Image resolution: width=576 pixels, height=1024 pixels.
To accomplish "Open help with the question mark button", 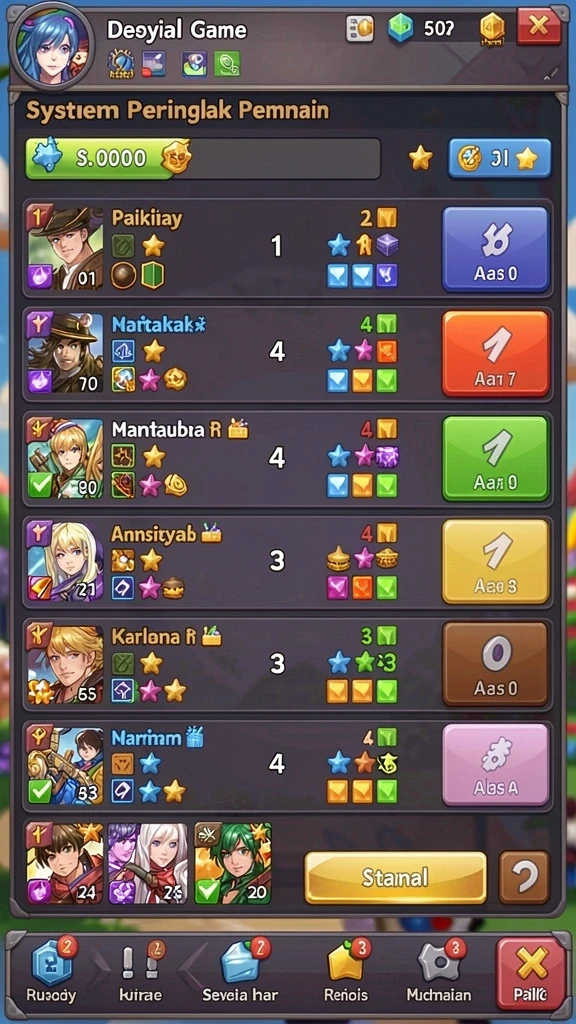I will 524,877.
